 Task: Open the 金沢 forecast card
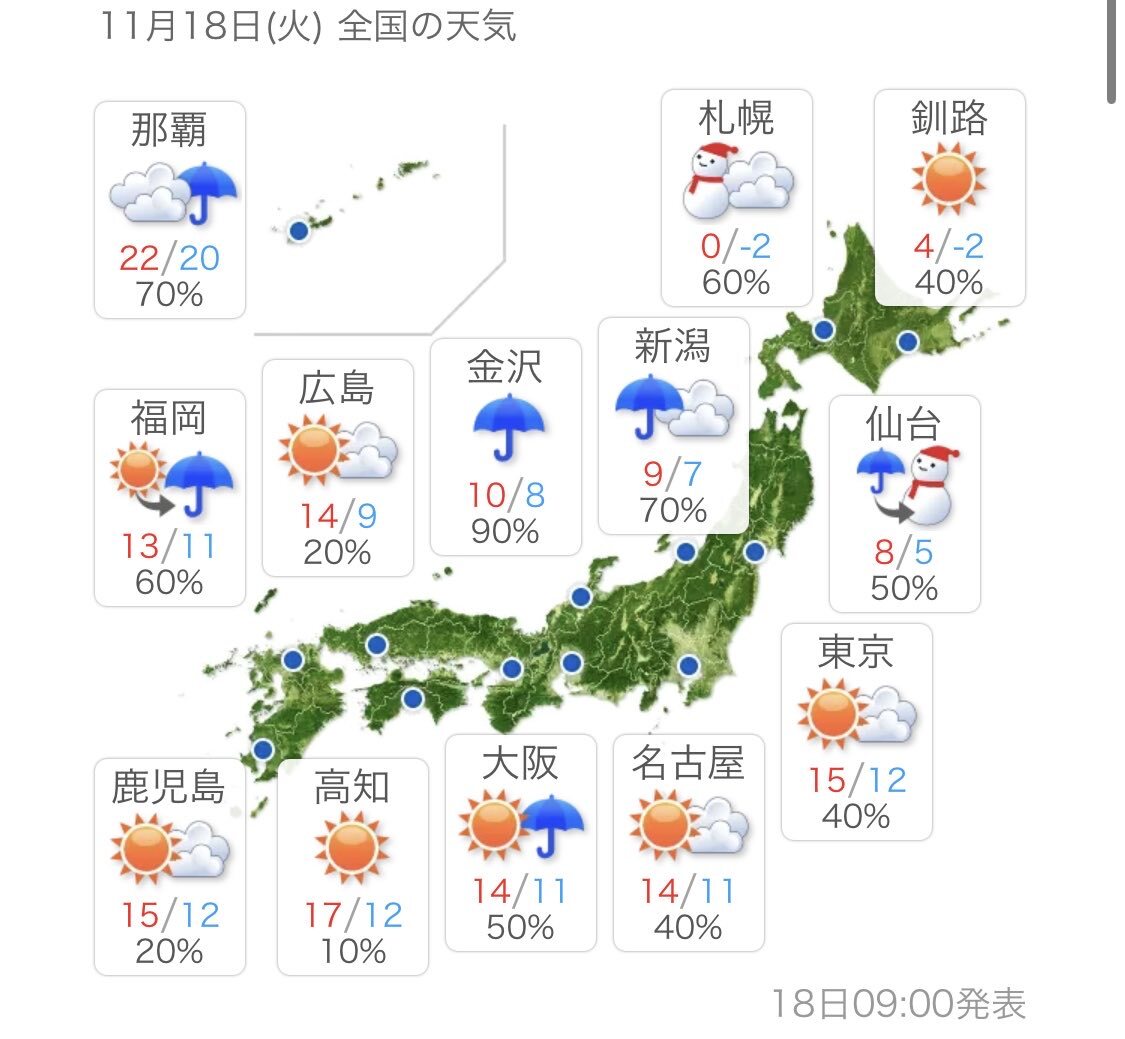[x=505, y=447]
